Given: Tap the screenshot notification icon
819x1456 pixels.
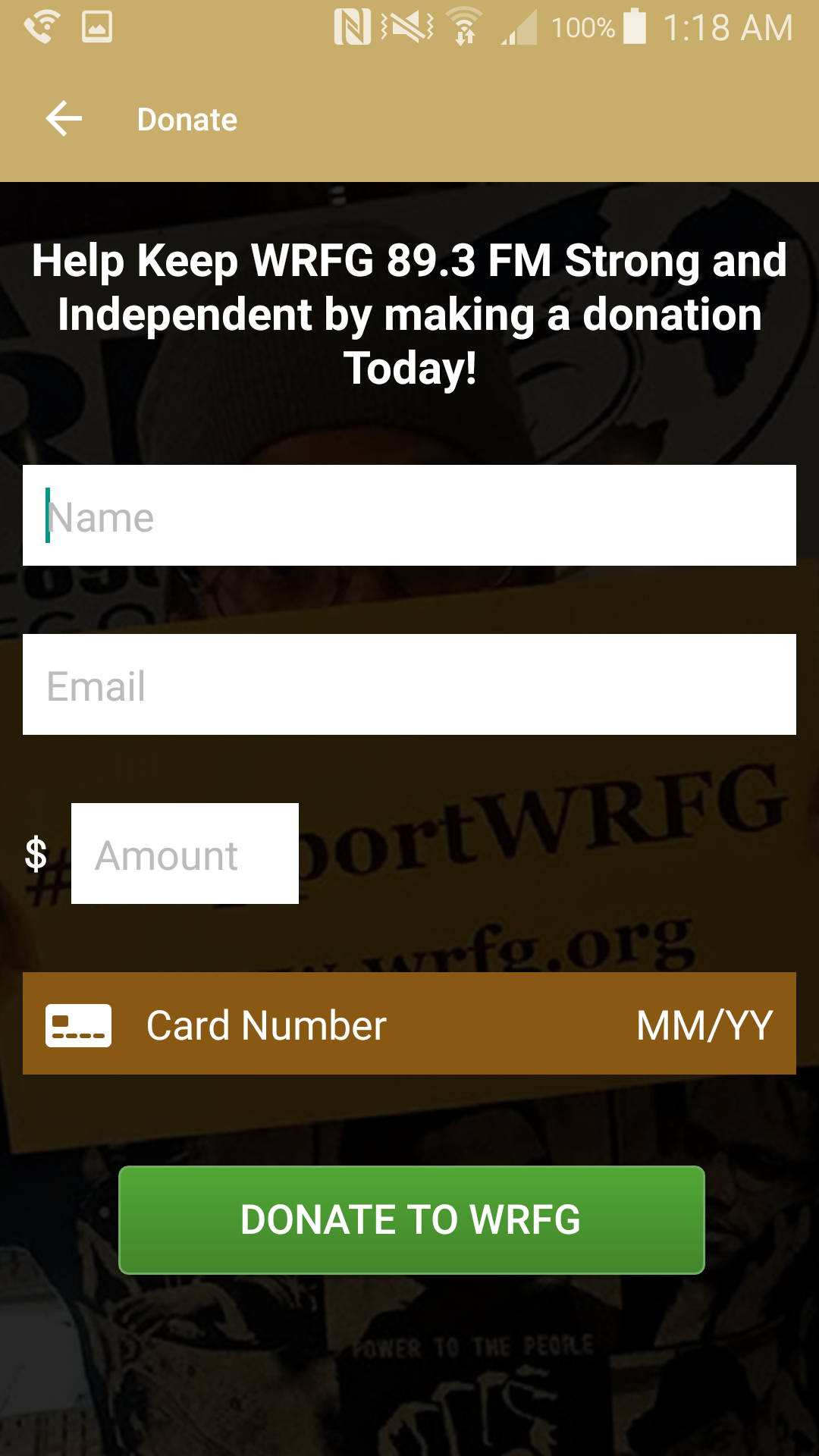Looking at the screenshot, I should pyautogui.click(x=97, y=27).
